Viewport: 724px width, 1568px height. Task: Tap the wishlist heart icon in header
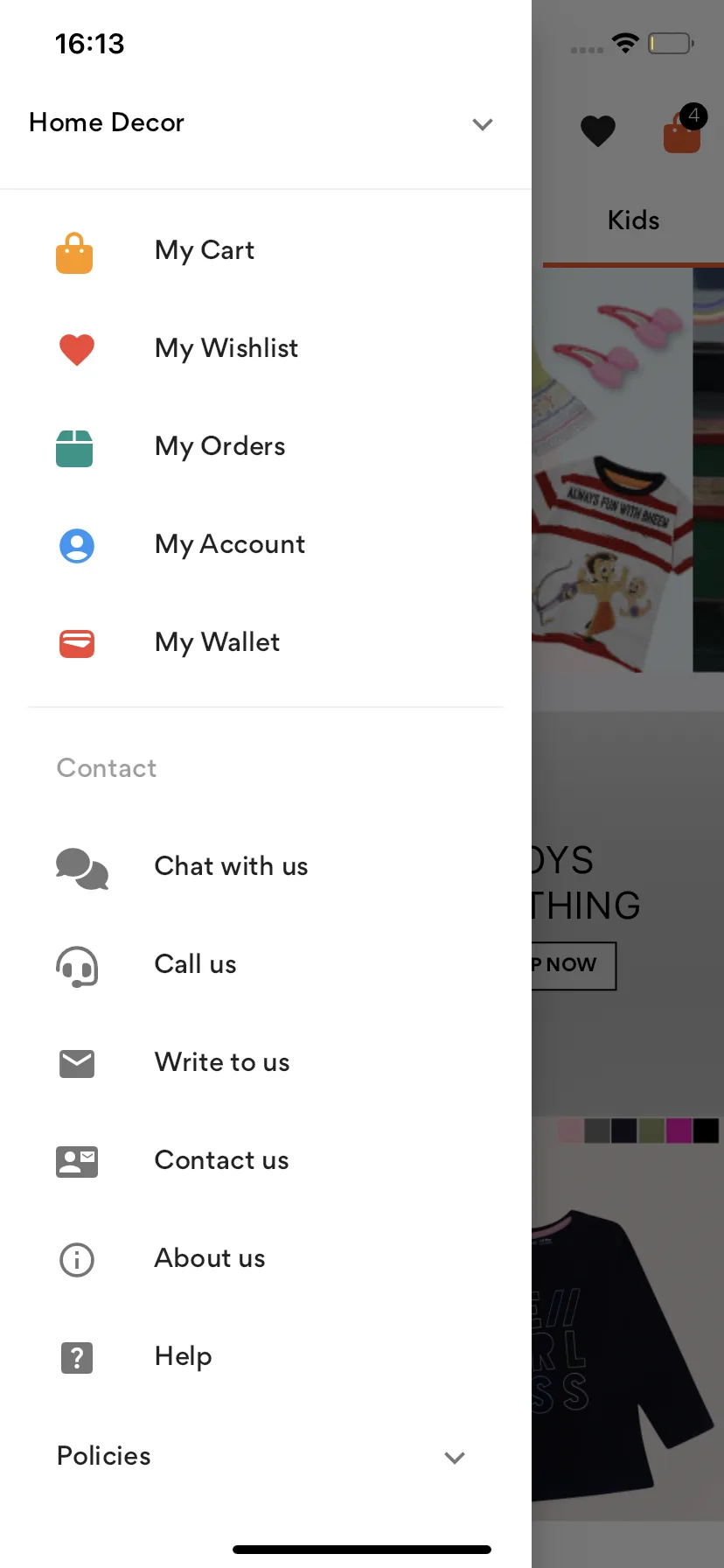coord(598,131)
